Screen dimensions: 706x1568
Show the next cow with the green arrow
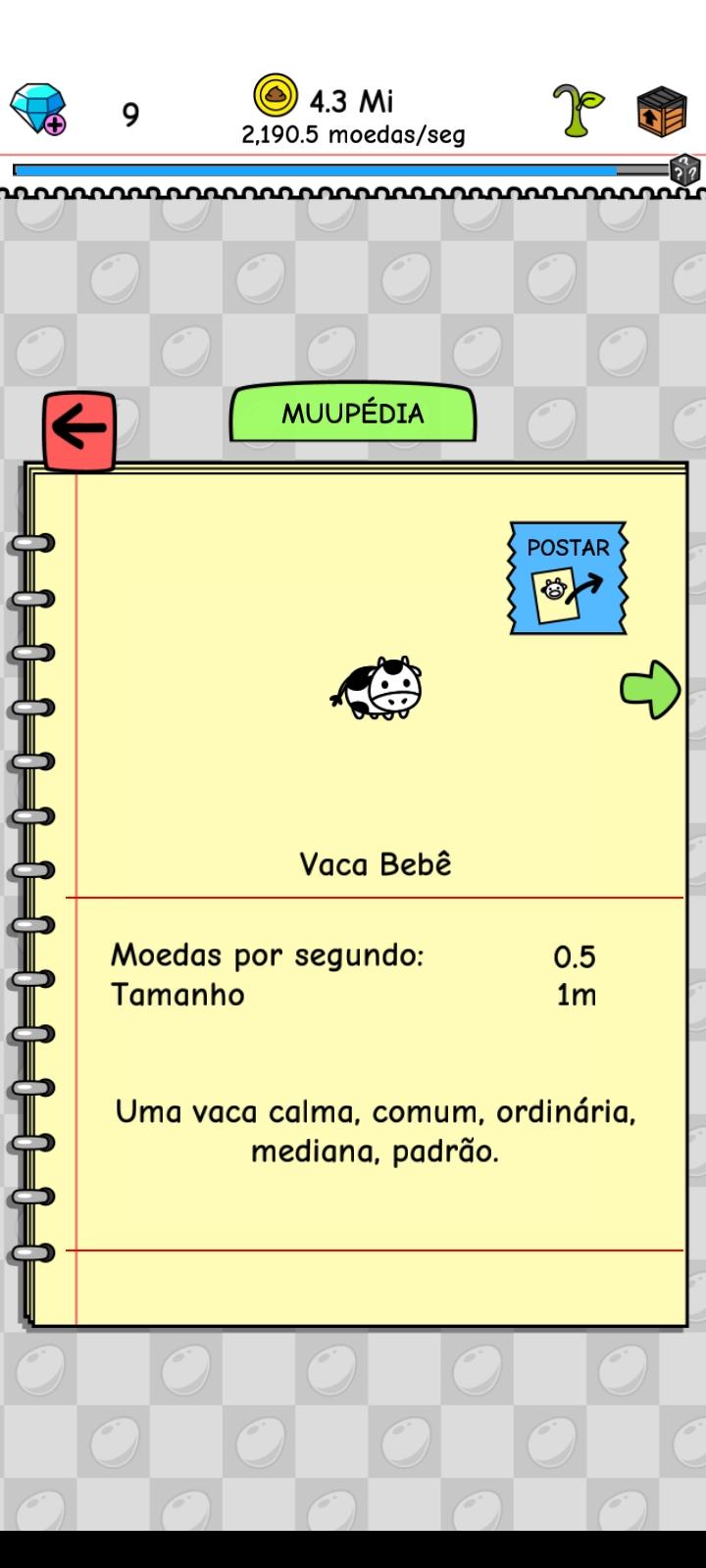coord(650,690)
